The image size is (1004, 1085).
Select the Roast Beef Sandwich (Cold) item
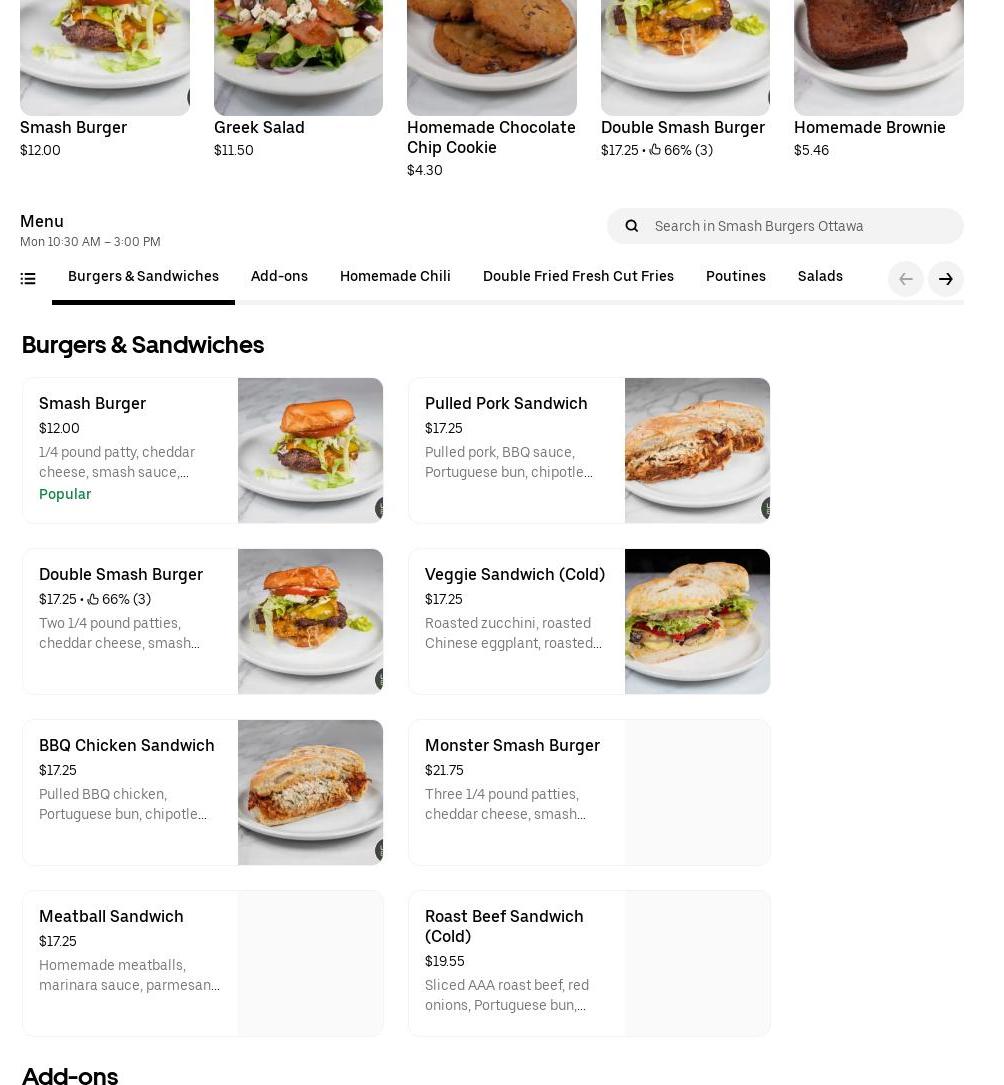click(x=589, y=963)
